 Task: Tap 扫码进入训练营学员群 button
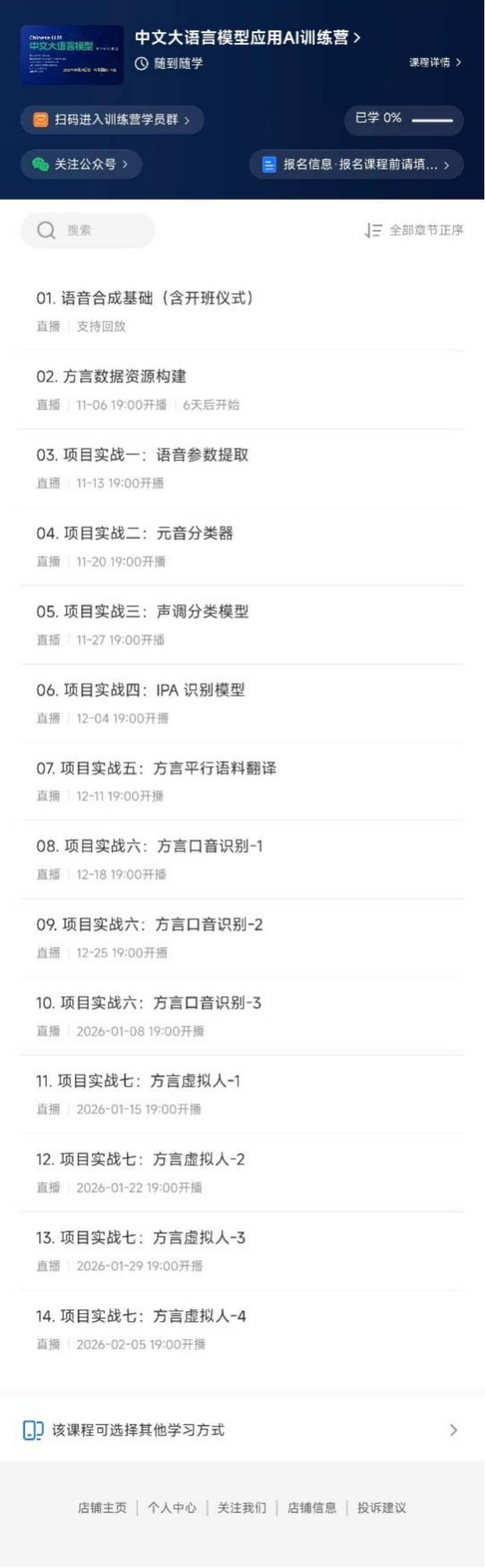[113, 120]
